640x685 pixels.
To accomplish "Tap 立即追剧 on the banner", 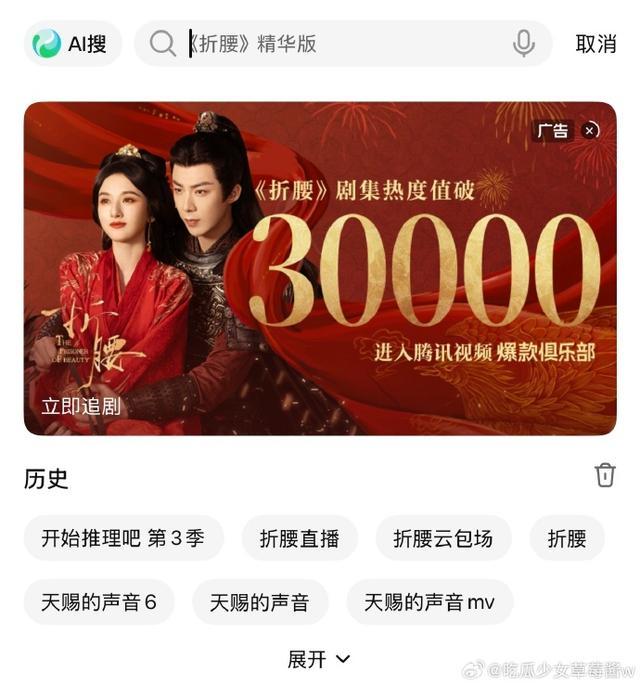I will point(81,406).
